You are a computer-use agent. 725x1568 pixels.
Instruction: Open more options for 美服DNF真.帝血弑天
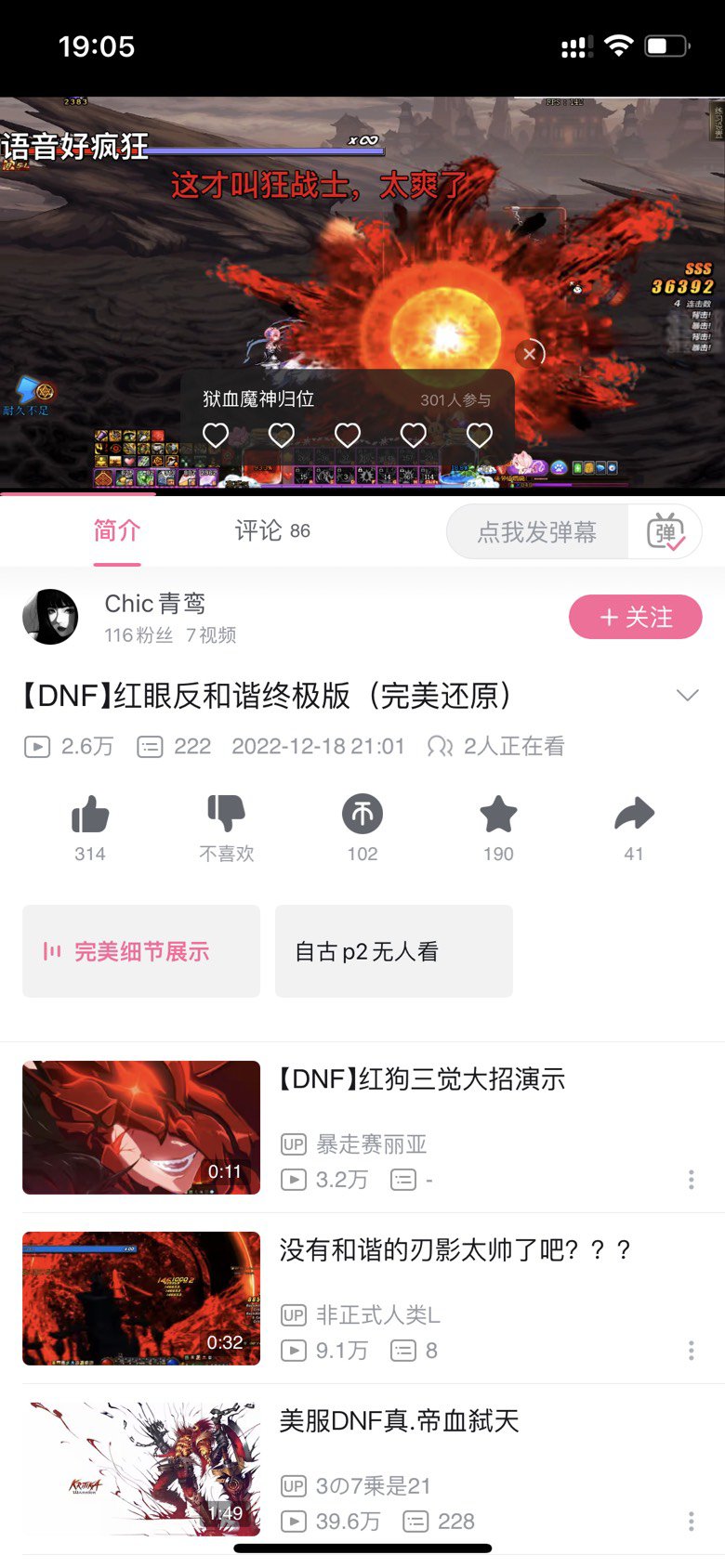pos(691,1521)
